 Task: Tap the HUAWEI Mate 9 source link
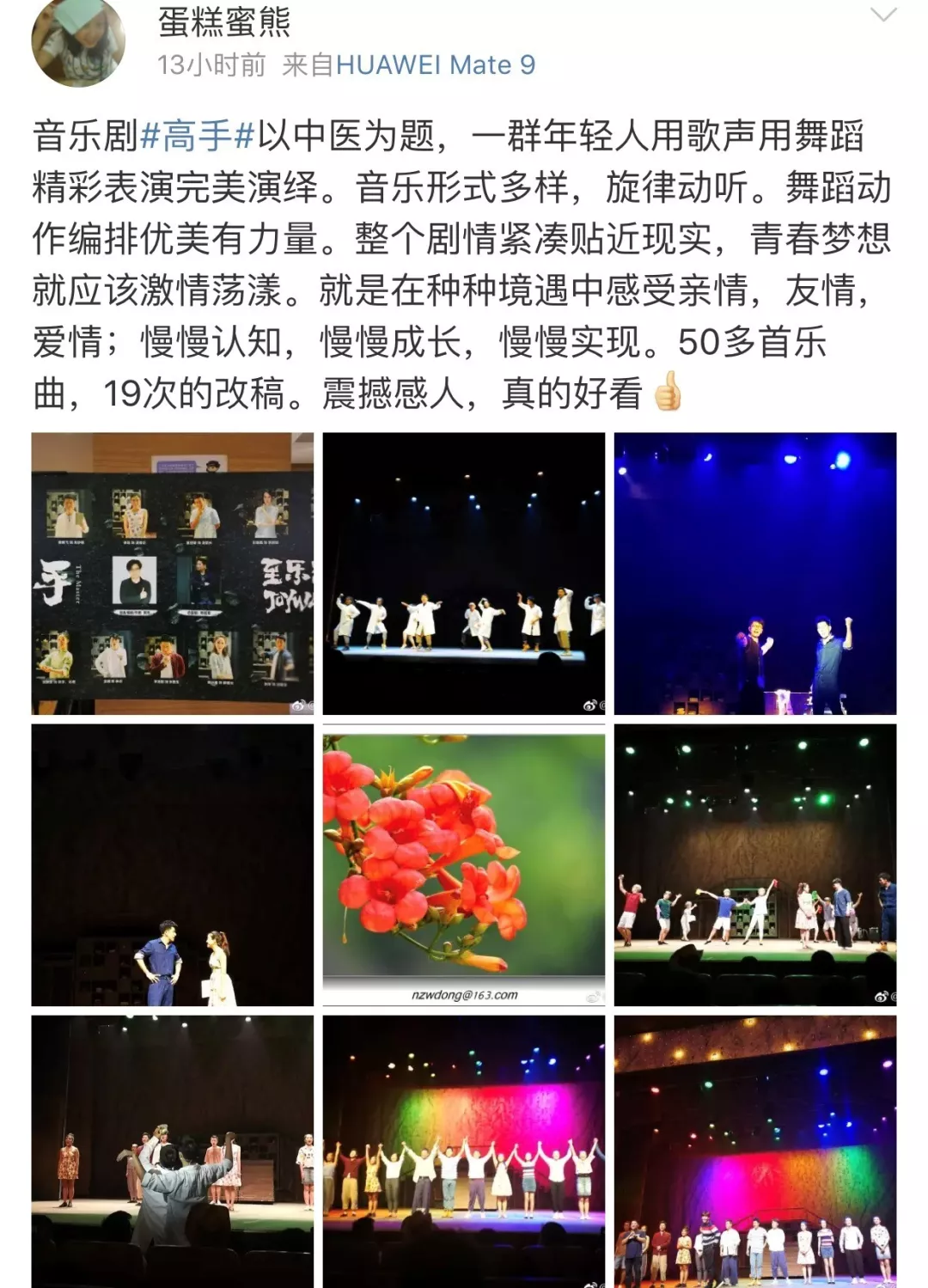(x=435, y=65)
